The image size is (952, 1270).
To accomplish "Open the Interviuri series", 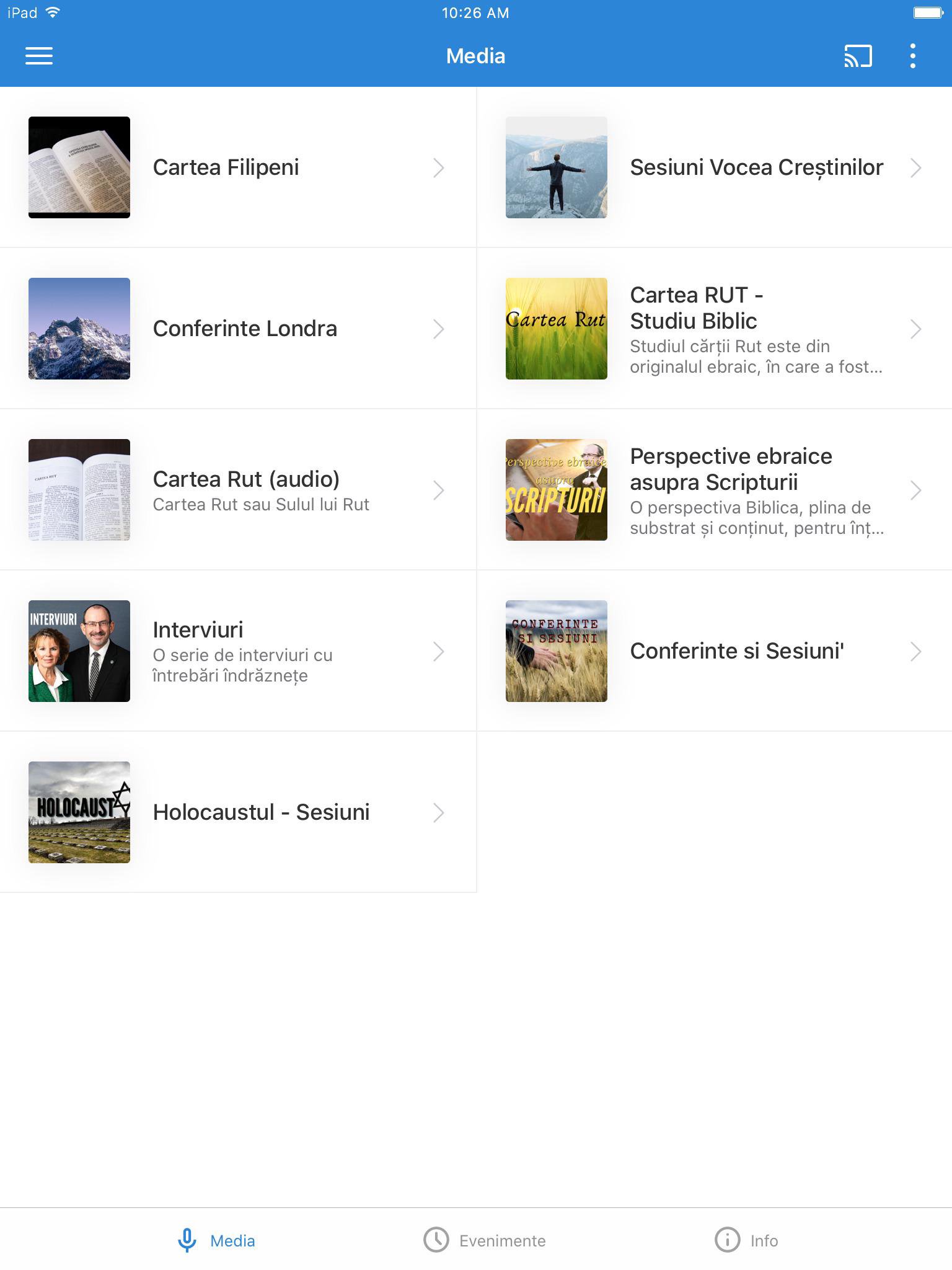I will click(x=238, y=651).
